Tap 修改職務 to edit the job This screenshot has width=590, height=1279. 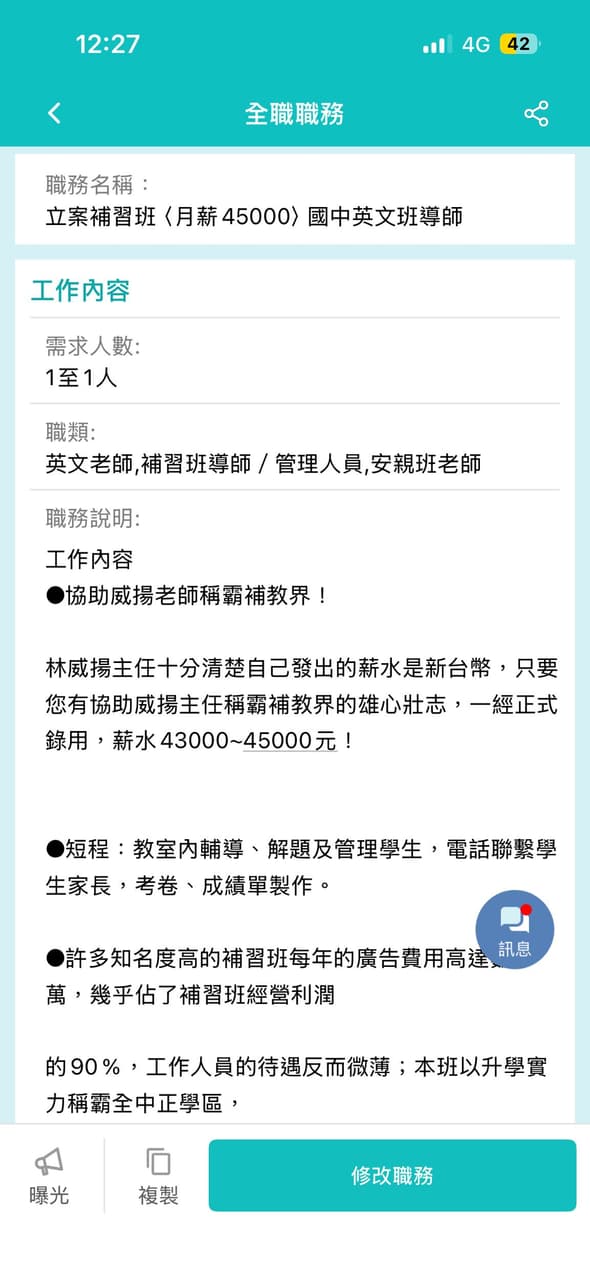click(x=392, y=1175)
